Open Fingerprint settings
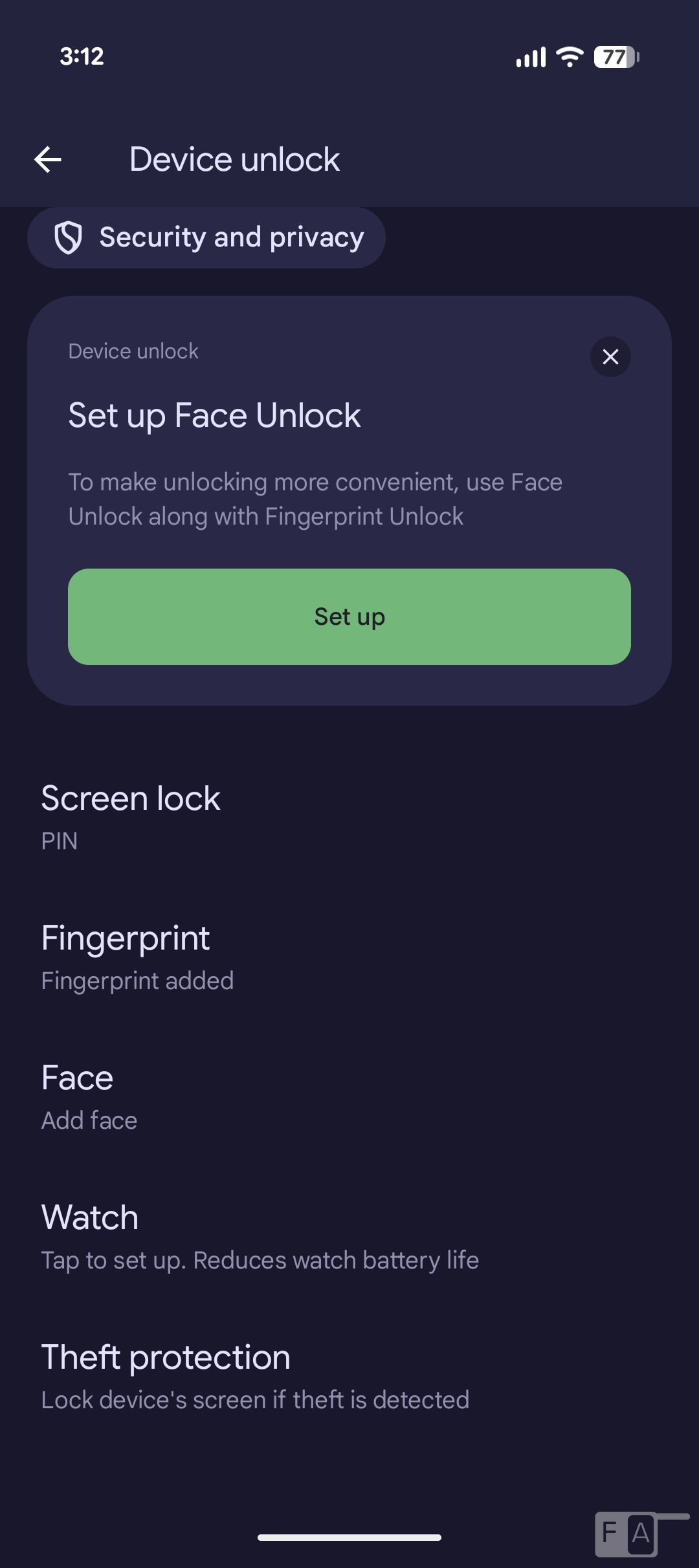 349,957
